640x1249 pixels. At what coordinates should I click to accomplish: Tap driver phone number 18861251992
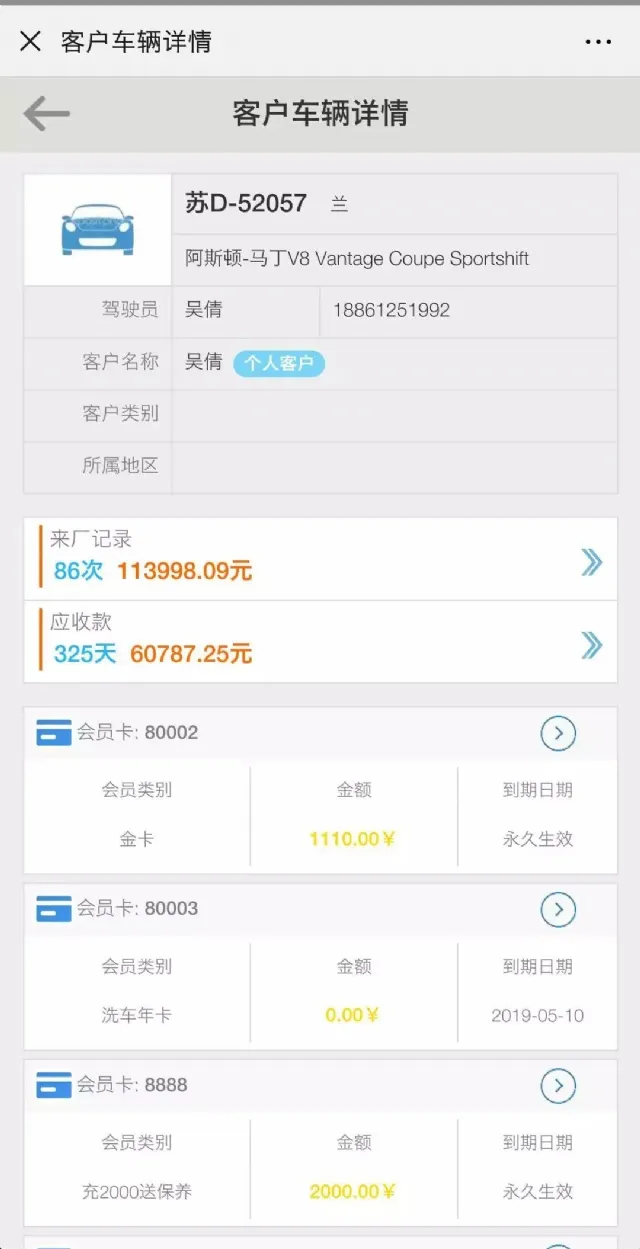(391, 310)
